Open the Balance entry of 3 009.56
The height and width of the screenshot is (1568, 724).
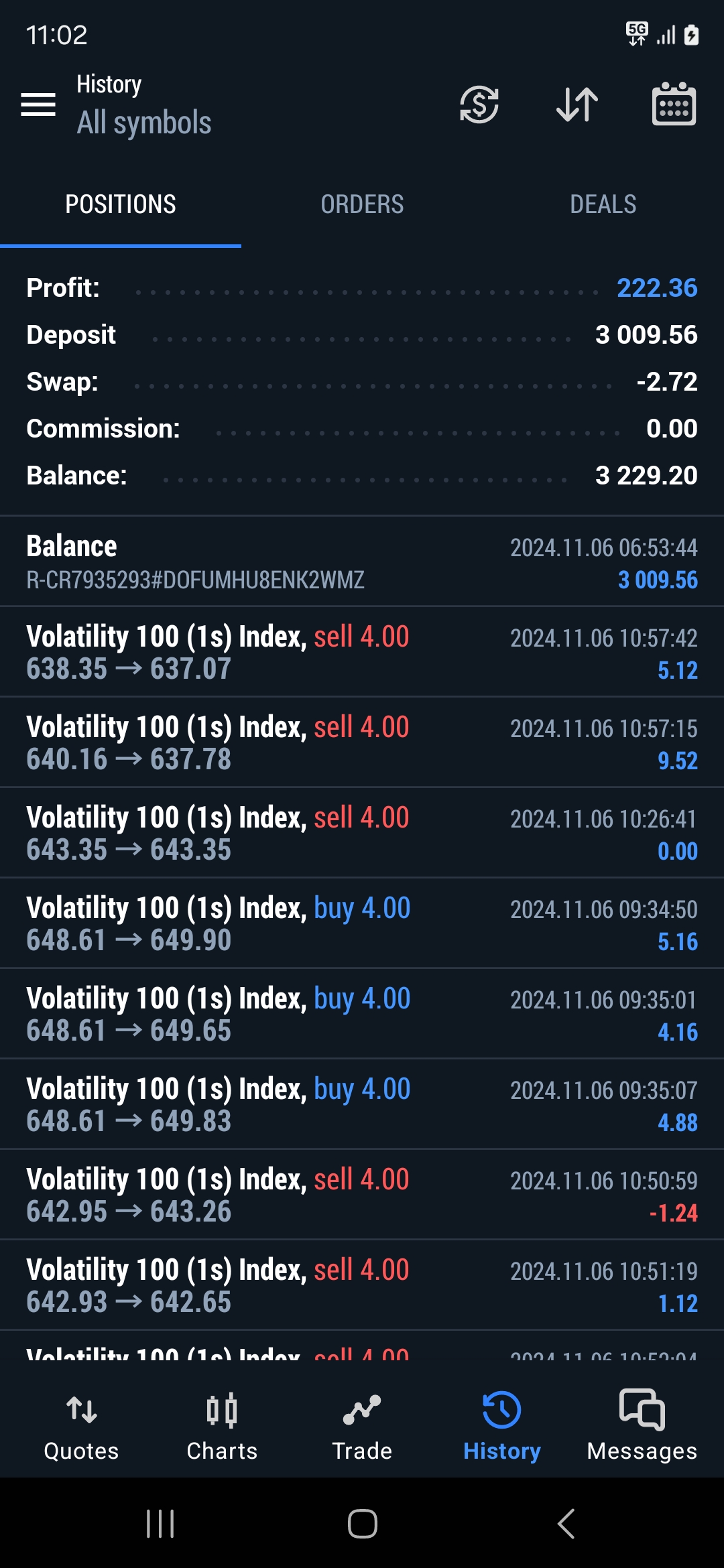point(362,562)
